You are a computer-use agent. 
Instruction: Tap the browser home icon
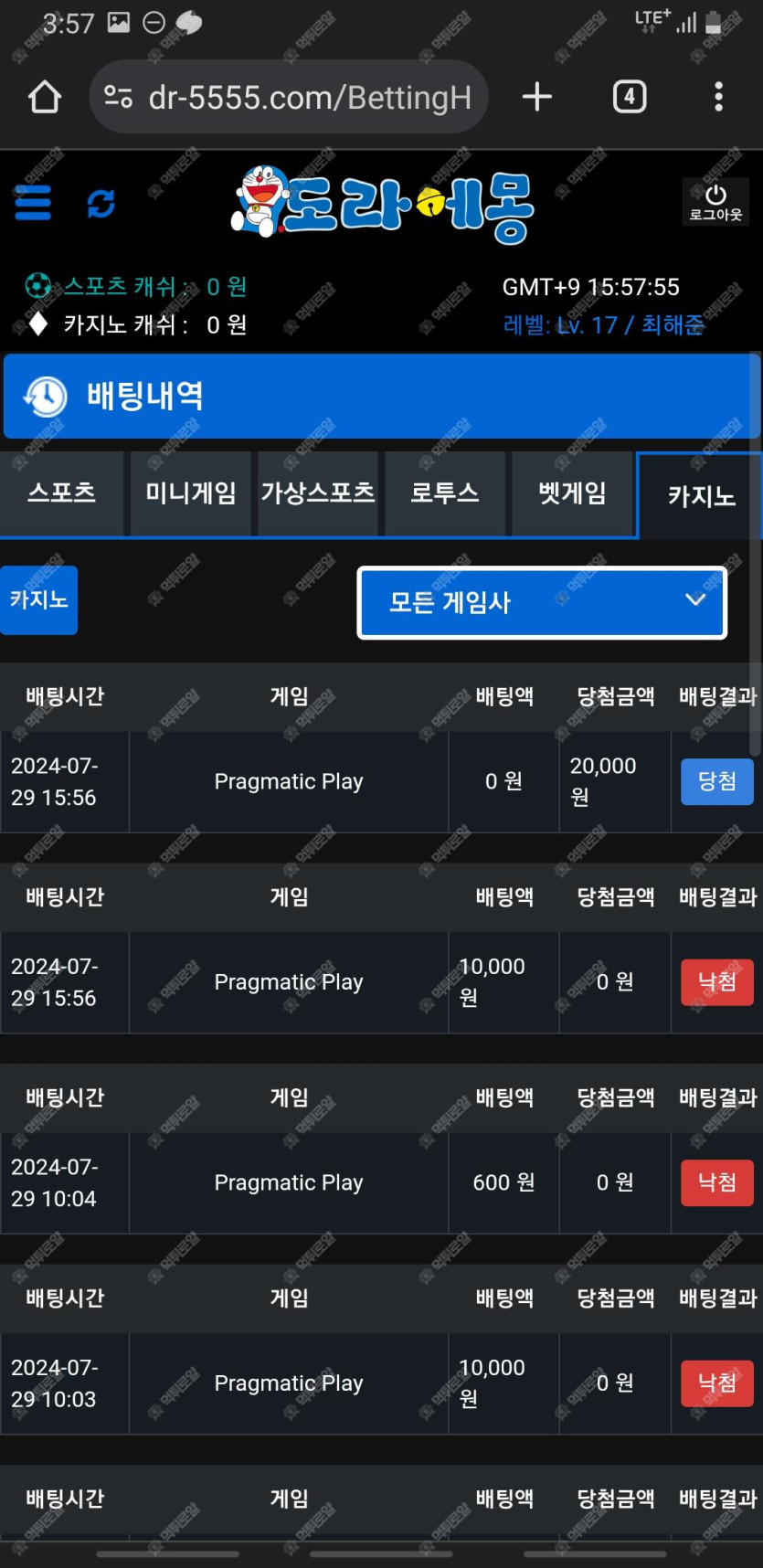44,97
